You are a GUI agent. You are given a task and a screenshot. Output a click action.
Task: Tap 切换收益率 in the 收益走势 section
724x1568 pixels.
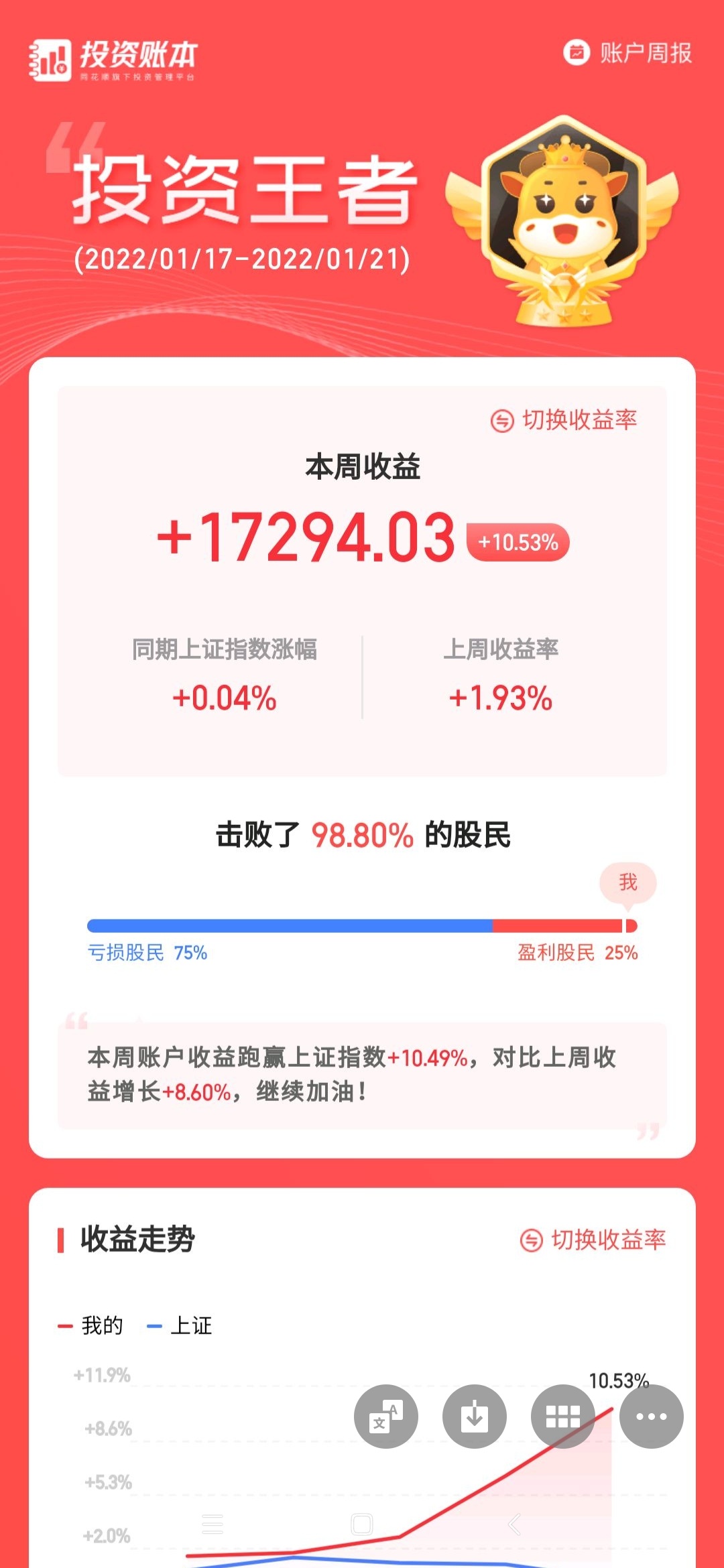(x=593, y=1240)
